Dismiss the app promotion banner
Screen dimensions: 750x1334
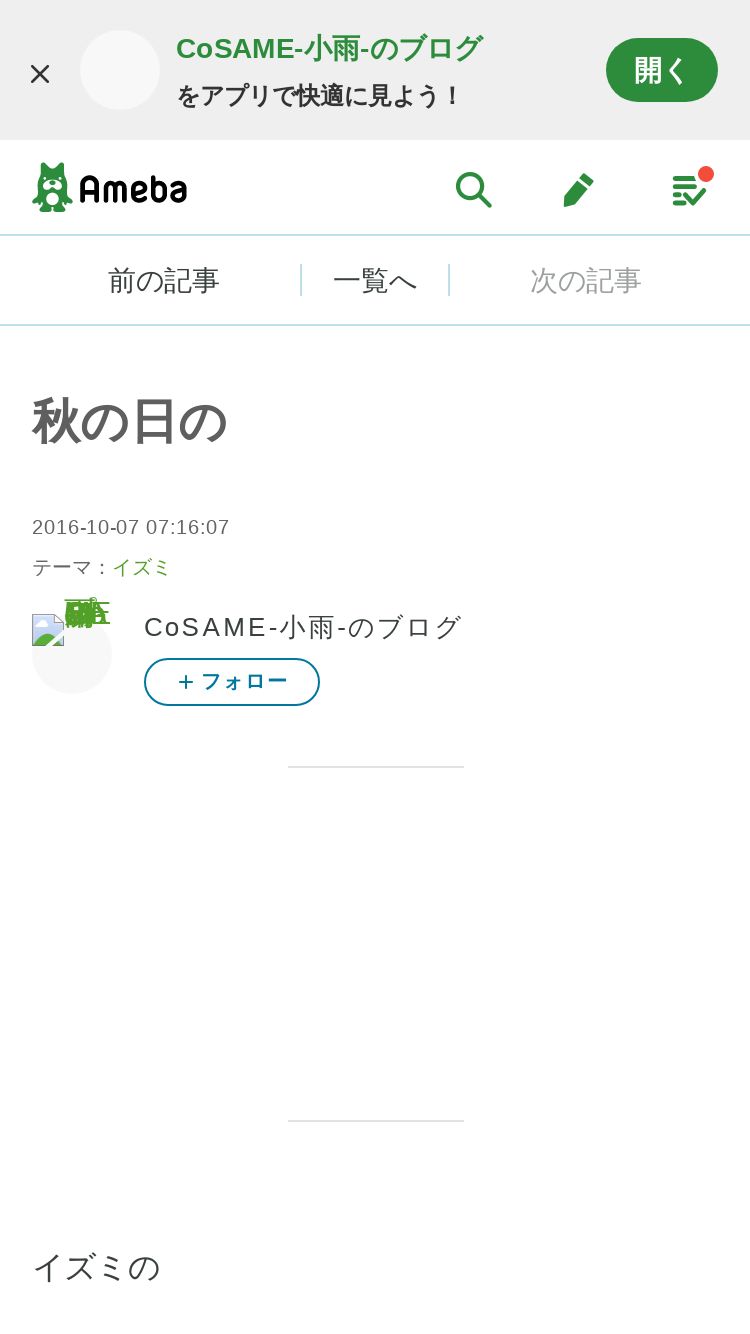coord(40,73)
